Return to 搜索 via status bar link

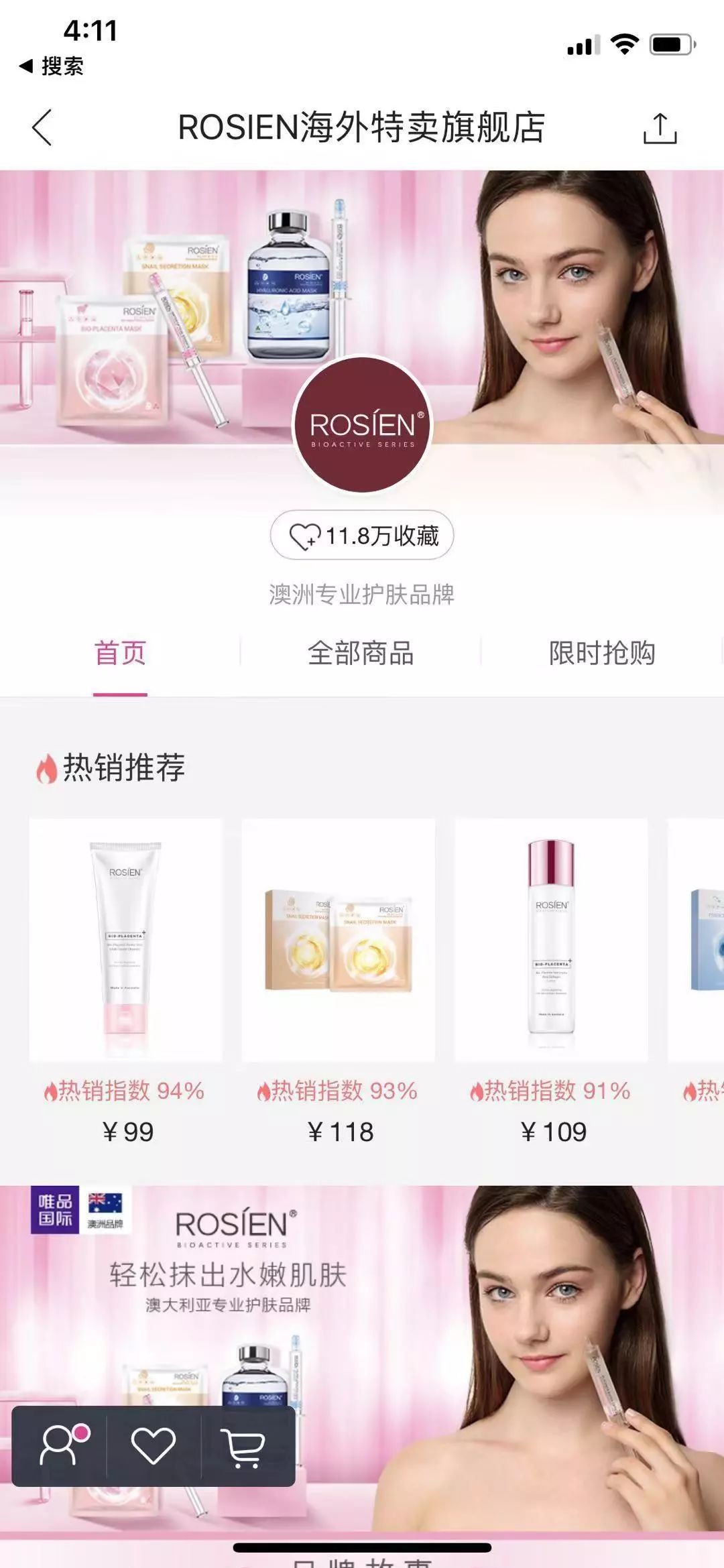(52, 66)
